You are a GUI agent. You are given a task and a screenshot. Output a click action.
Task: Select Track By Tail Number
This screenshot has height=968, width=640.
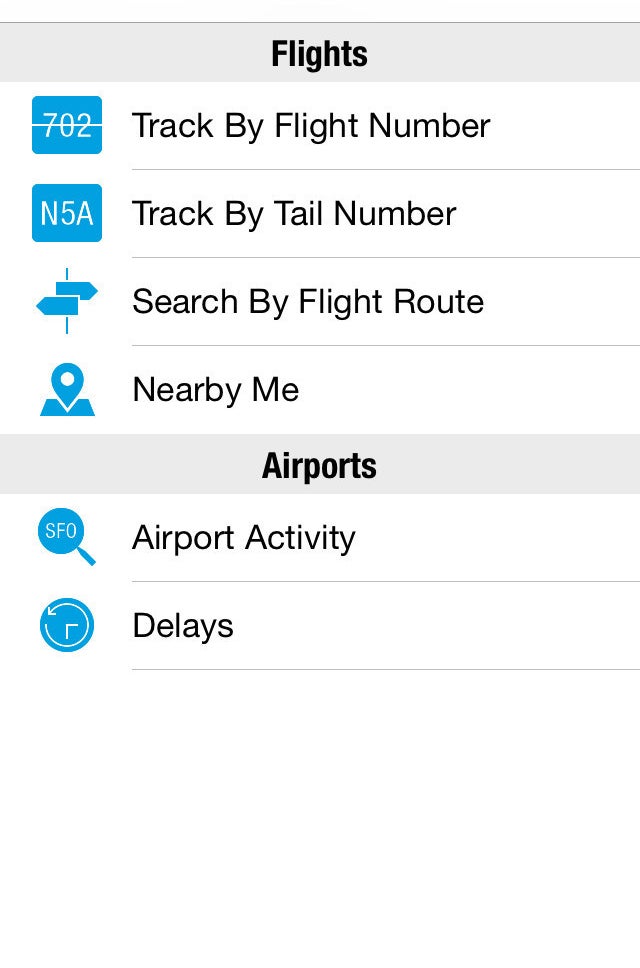click(x=294, y=214)
